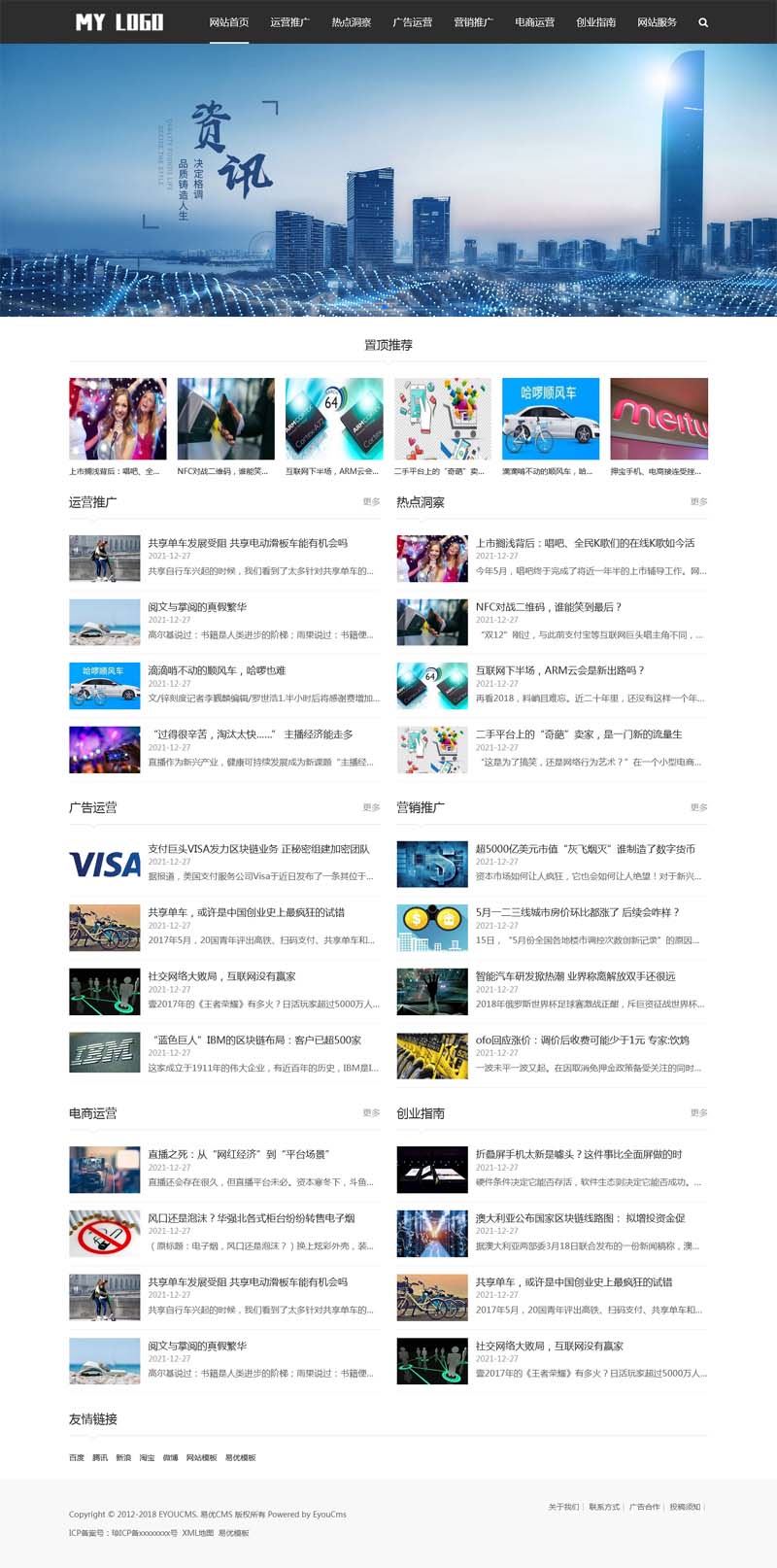The width and height of the screenshot is (777, 1568).
Task: Select the 电商运营 navigation item
Action: 535,22
